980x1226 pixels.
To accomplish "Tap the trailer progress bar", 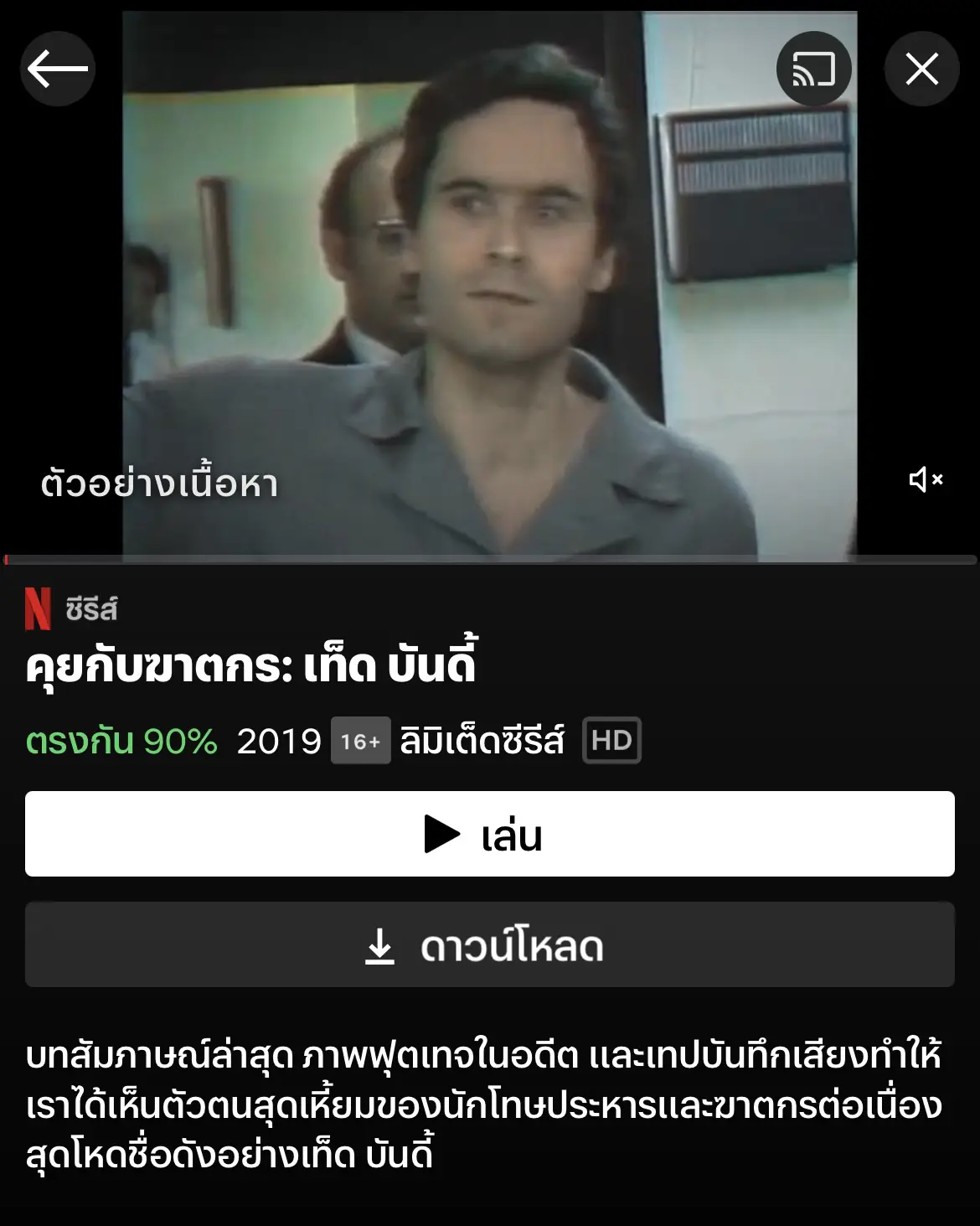I will coord(490,557).
